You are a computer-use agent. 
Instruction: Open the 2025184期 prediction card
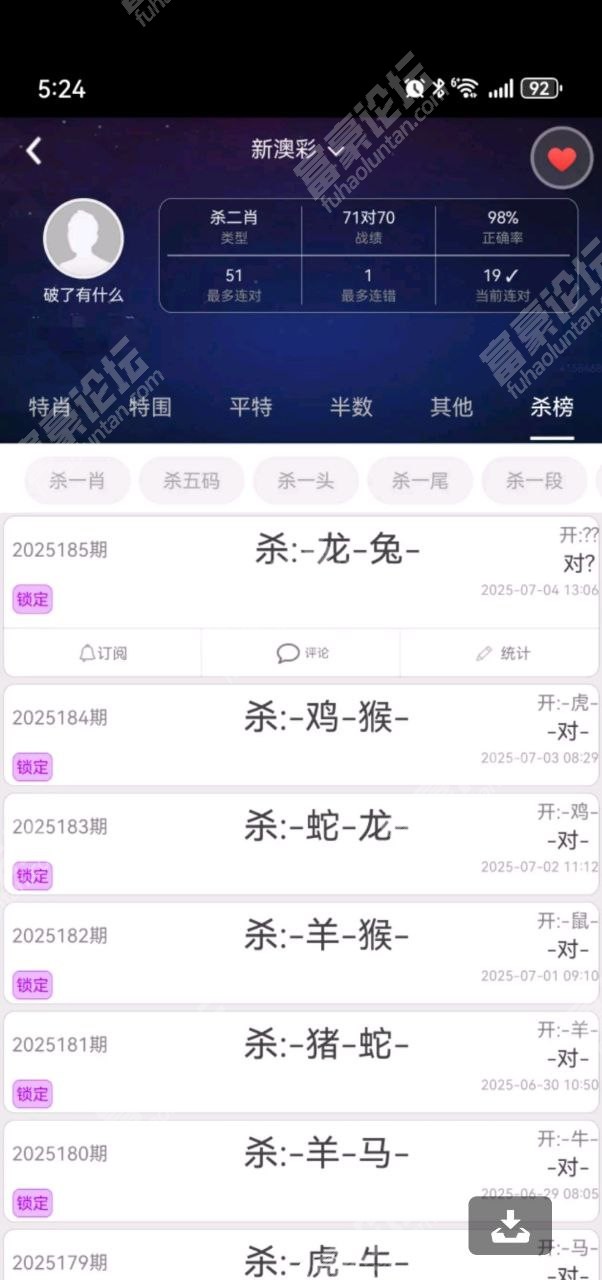[300, 735]
